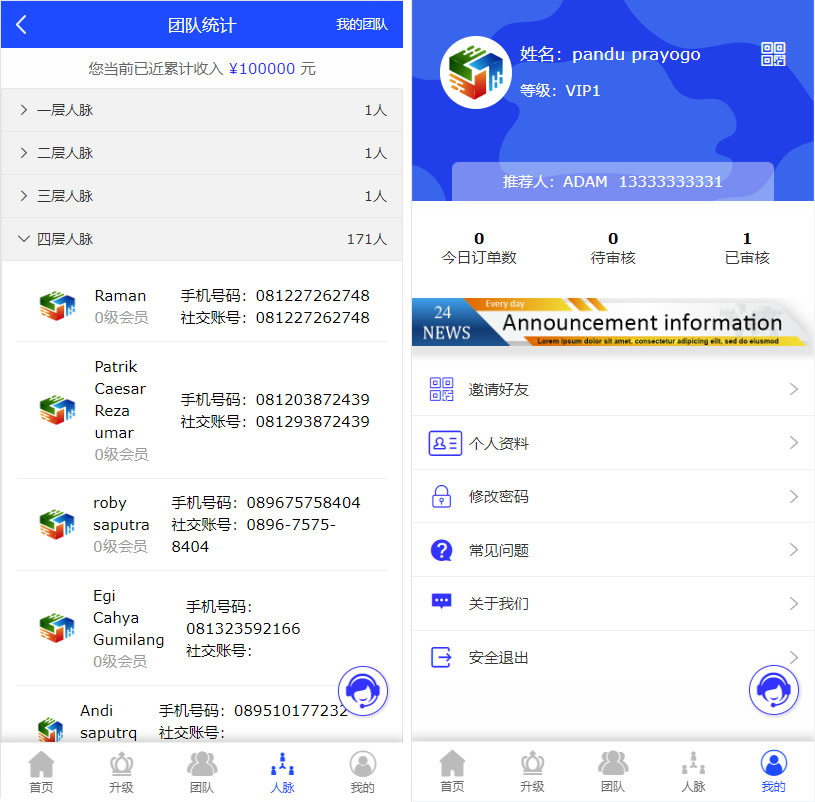This screenshot has height=802, width=815.
Task: Expand the 一层人脉 section
Action: (200, 110)
